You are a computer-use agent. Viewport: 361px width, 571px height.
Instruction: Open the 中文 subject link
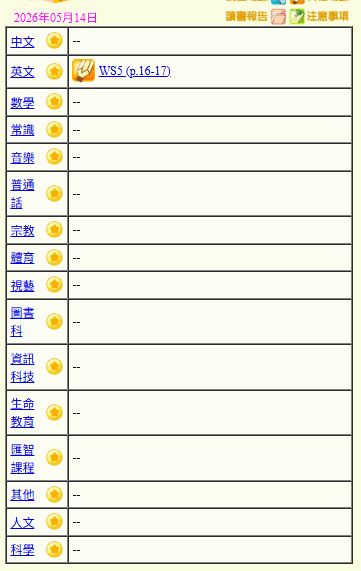click(x=22, y=42)
